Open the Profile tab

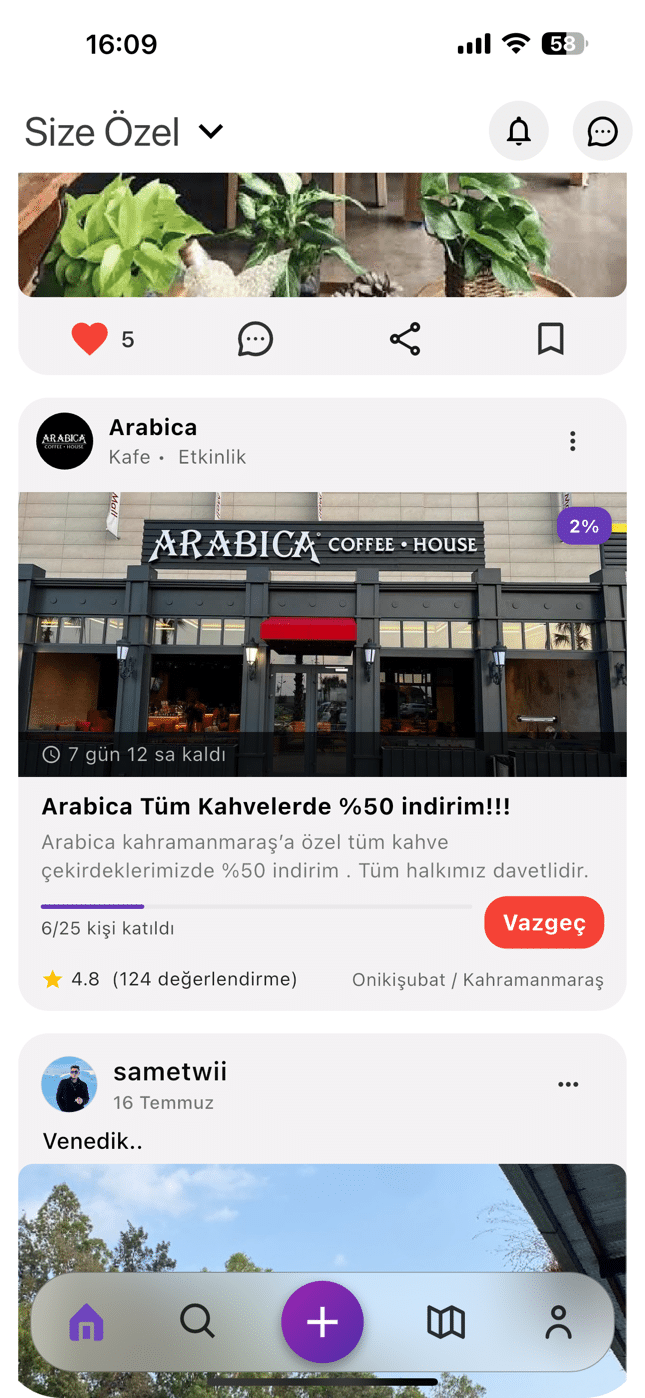tap(558, 1322)
